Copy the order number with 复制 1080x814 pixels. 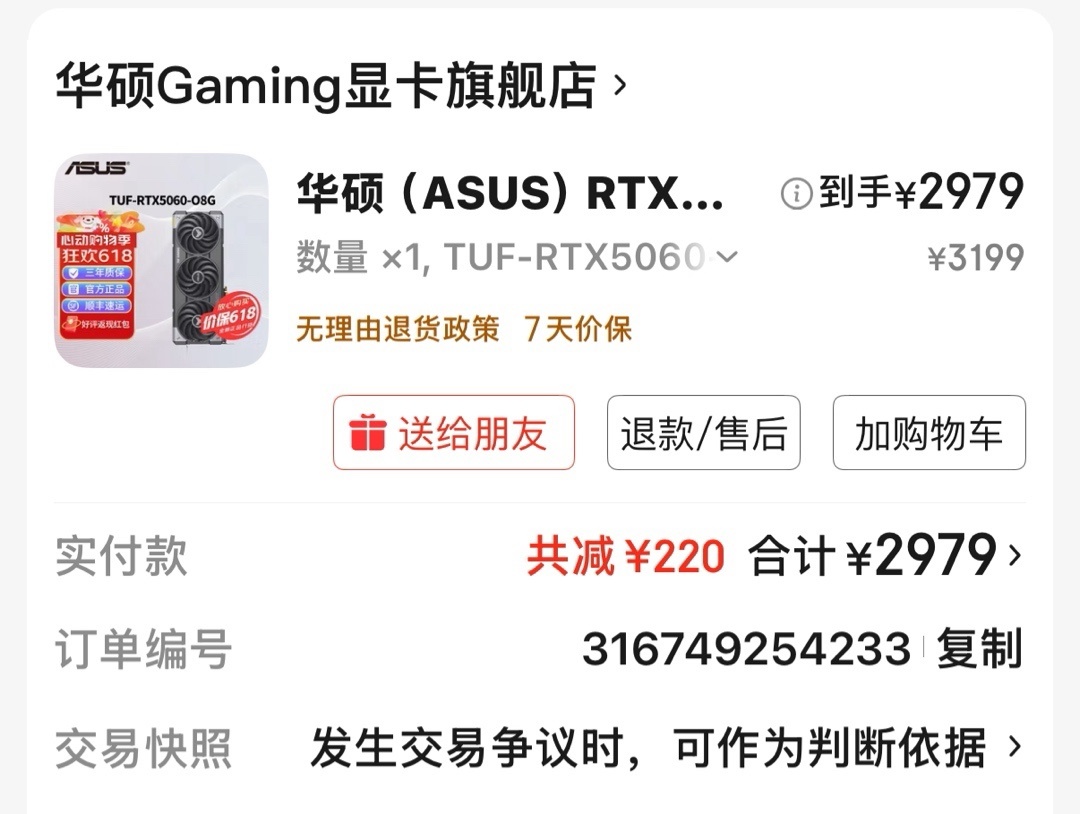[x=979, y=650]
